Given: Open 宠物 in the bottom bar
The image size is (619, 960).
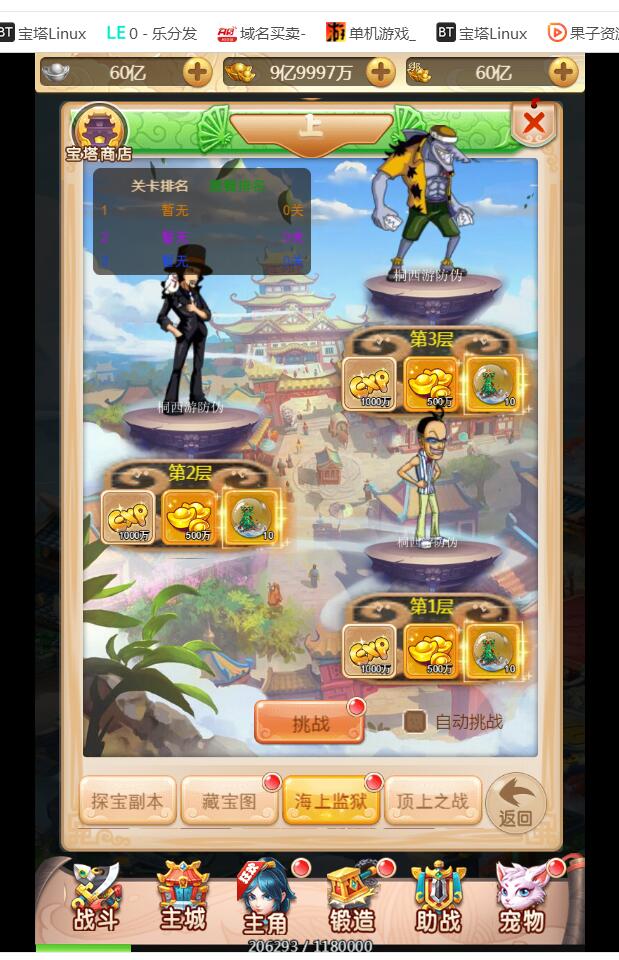Looking at the screenshot, I should (523, 898).
